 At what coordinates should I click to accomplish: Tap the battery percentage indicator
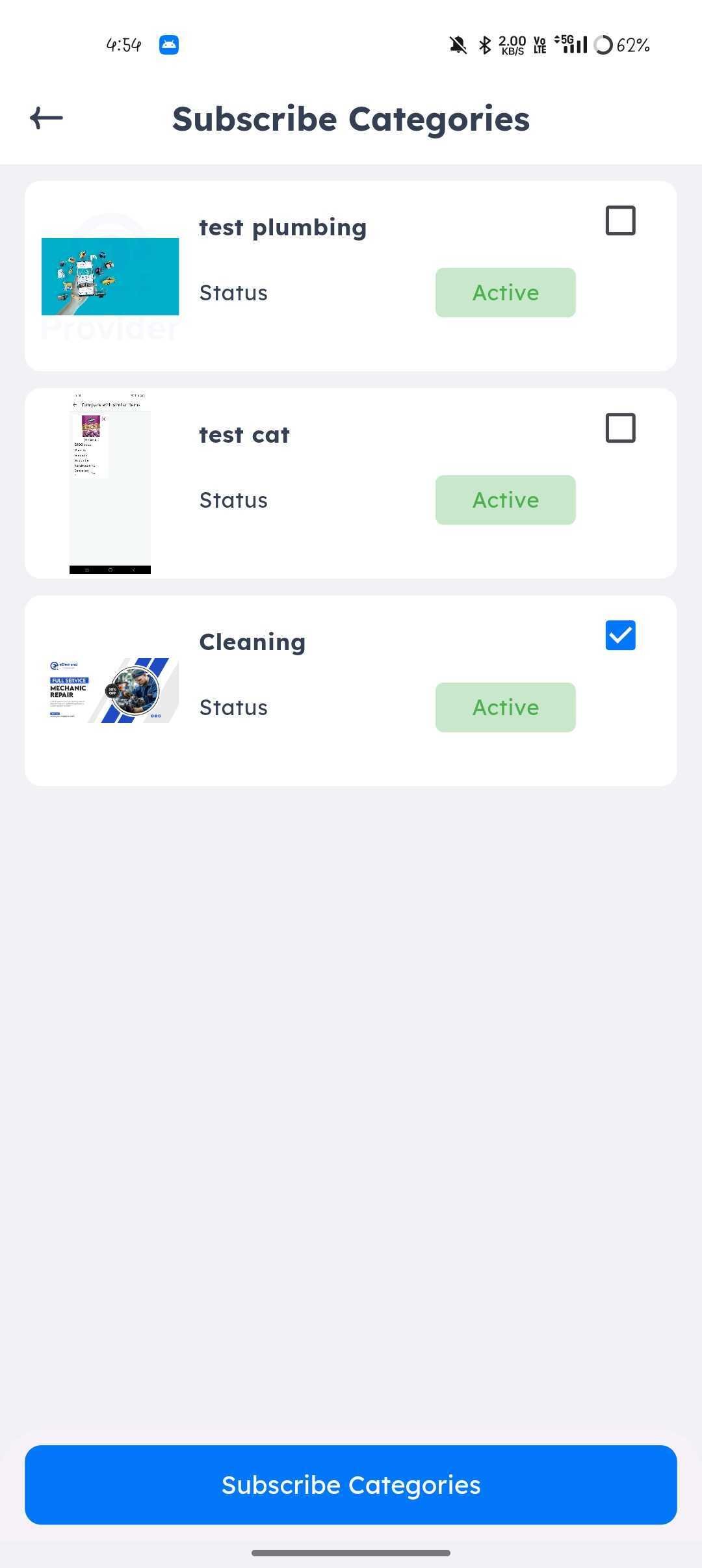pos(632,45)
